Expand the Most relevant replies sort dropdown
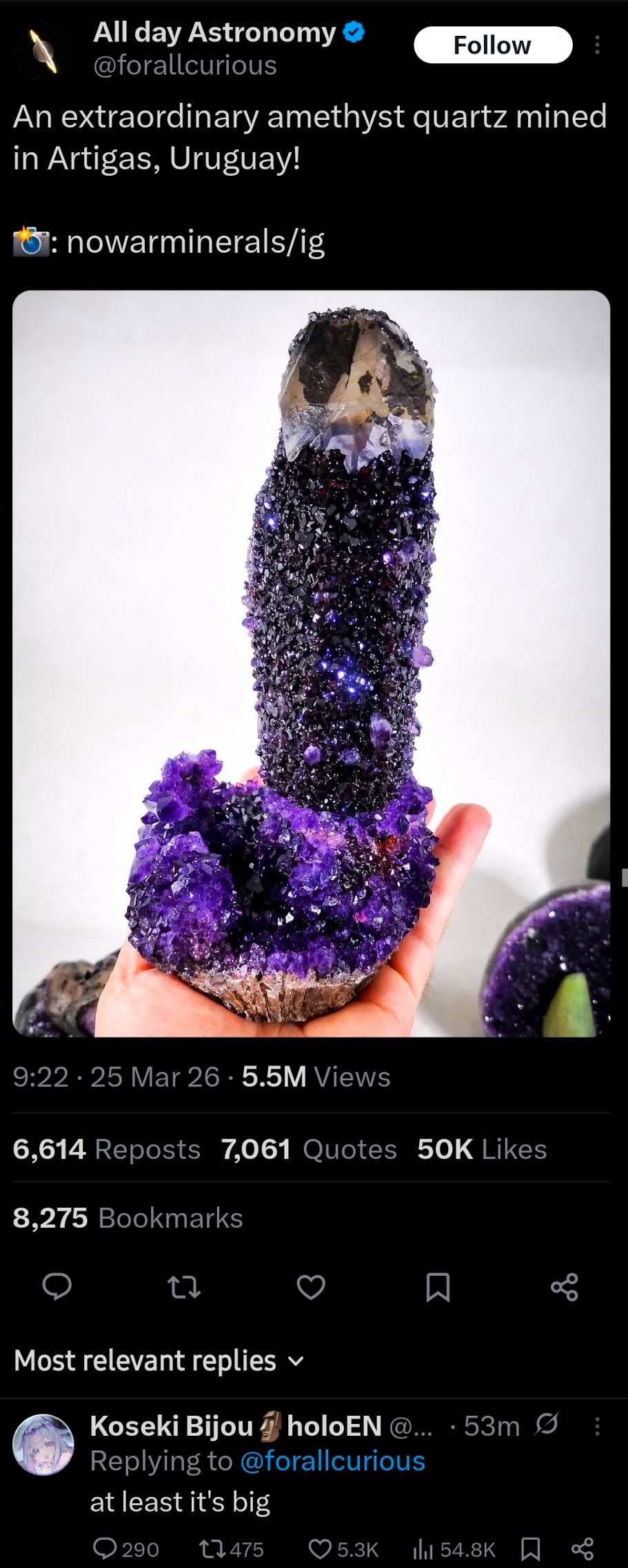 pyautogui.click(x=159, y=1361)
